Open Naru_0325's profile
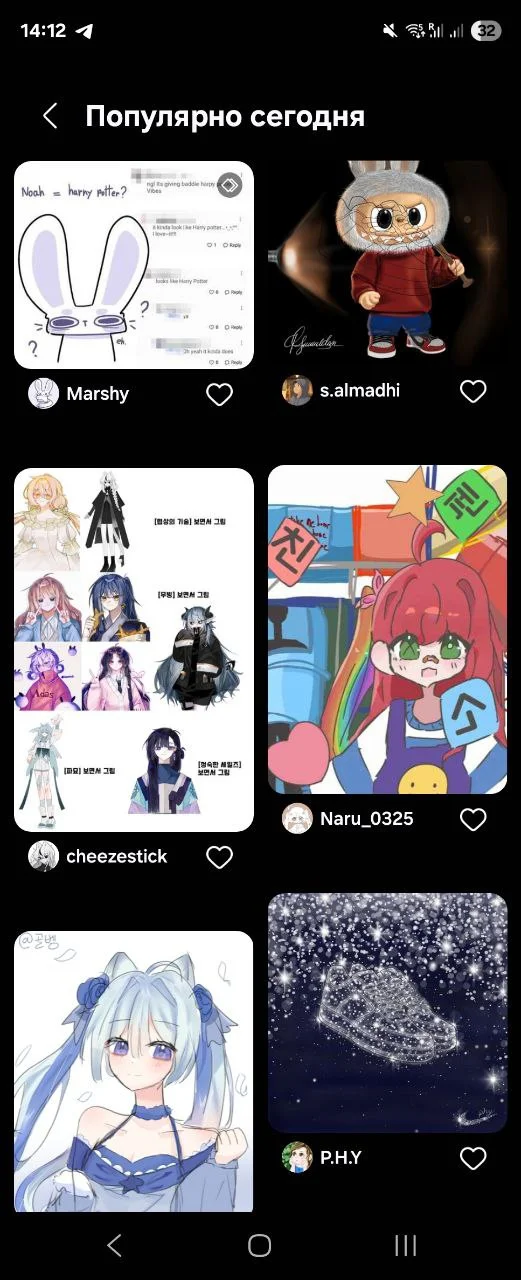The image size is (521, 1280). (x=348, y=819)
